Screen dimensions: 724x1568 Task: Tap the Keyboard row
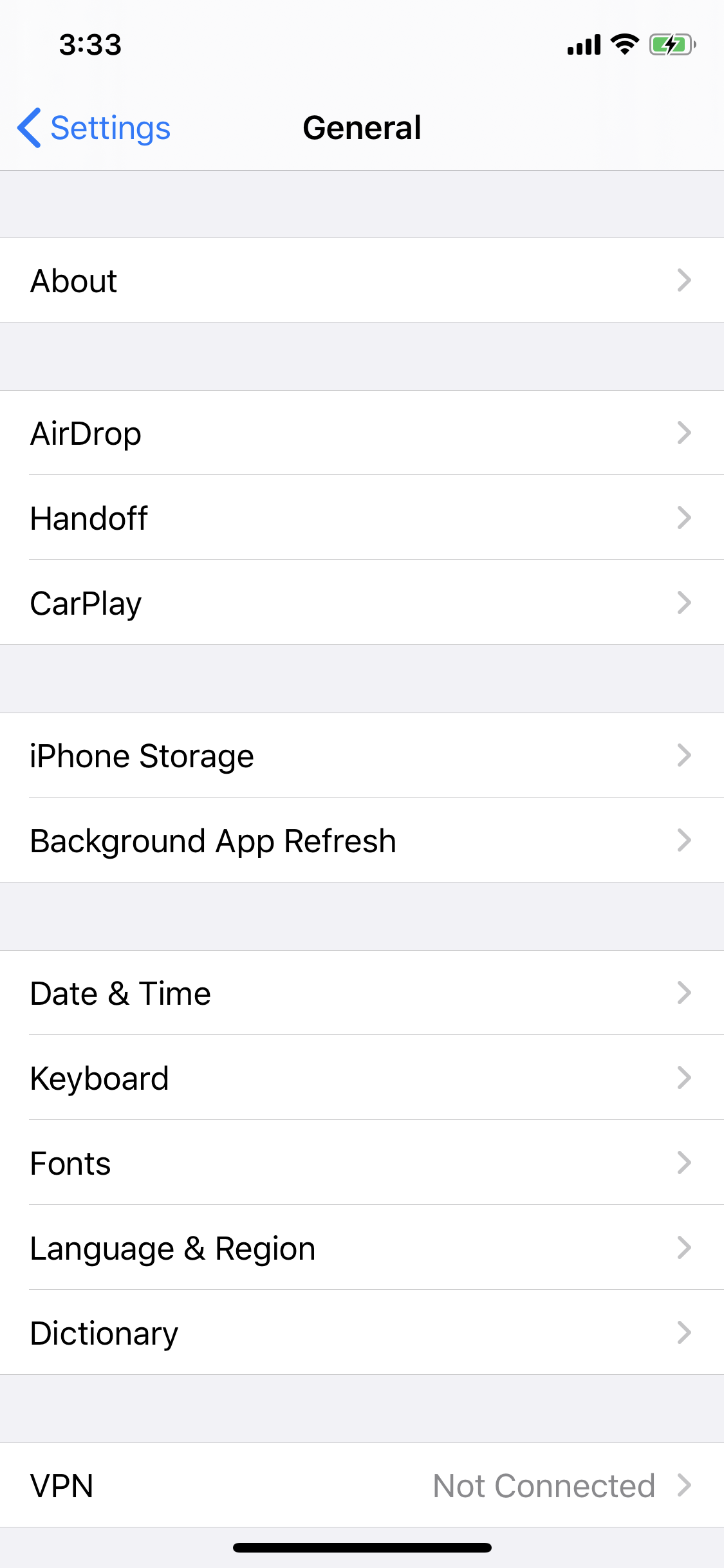(x=362, y=1078)
